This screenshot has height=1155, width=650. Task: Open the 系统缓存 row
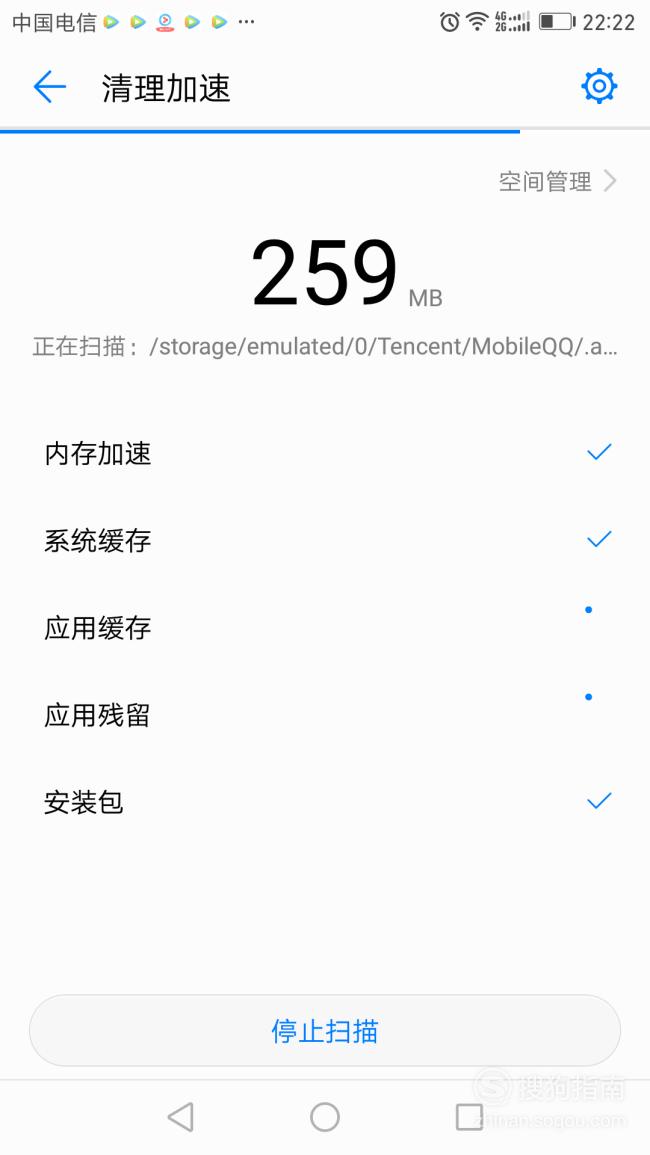325,540
